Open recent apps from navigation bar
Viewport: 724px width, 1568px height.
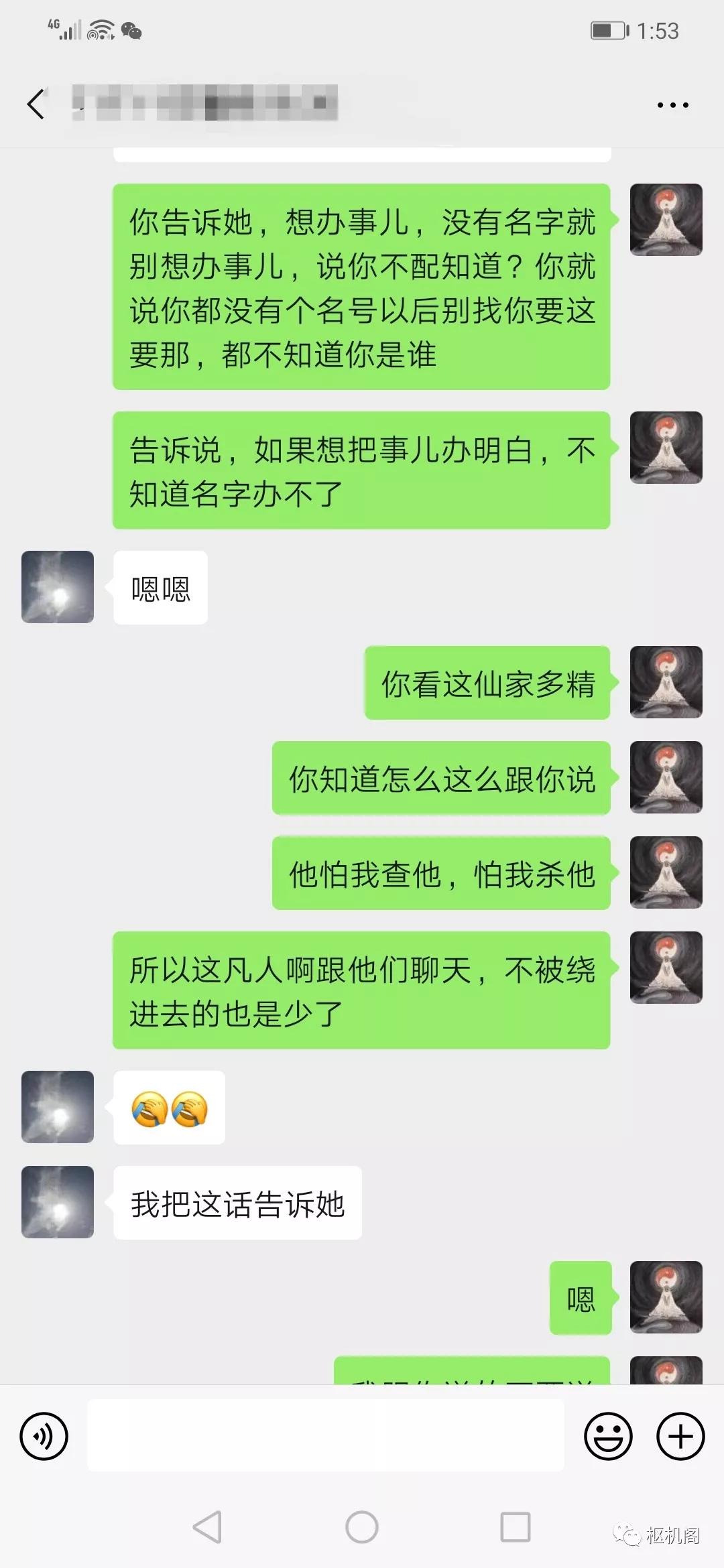click(516, 1528)
